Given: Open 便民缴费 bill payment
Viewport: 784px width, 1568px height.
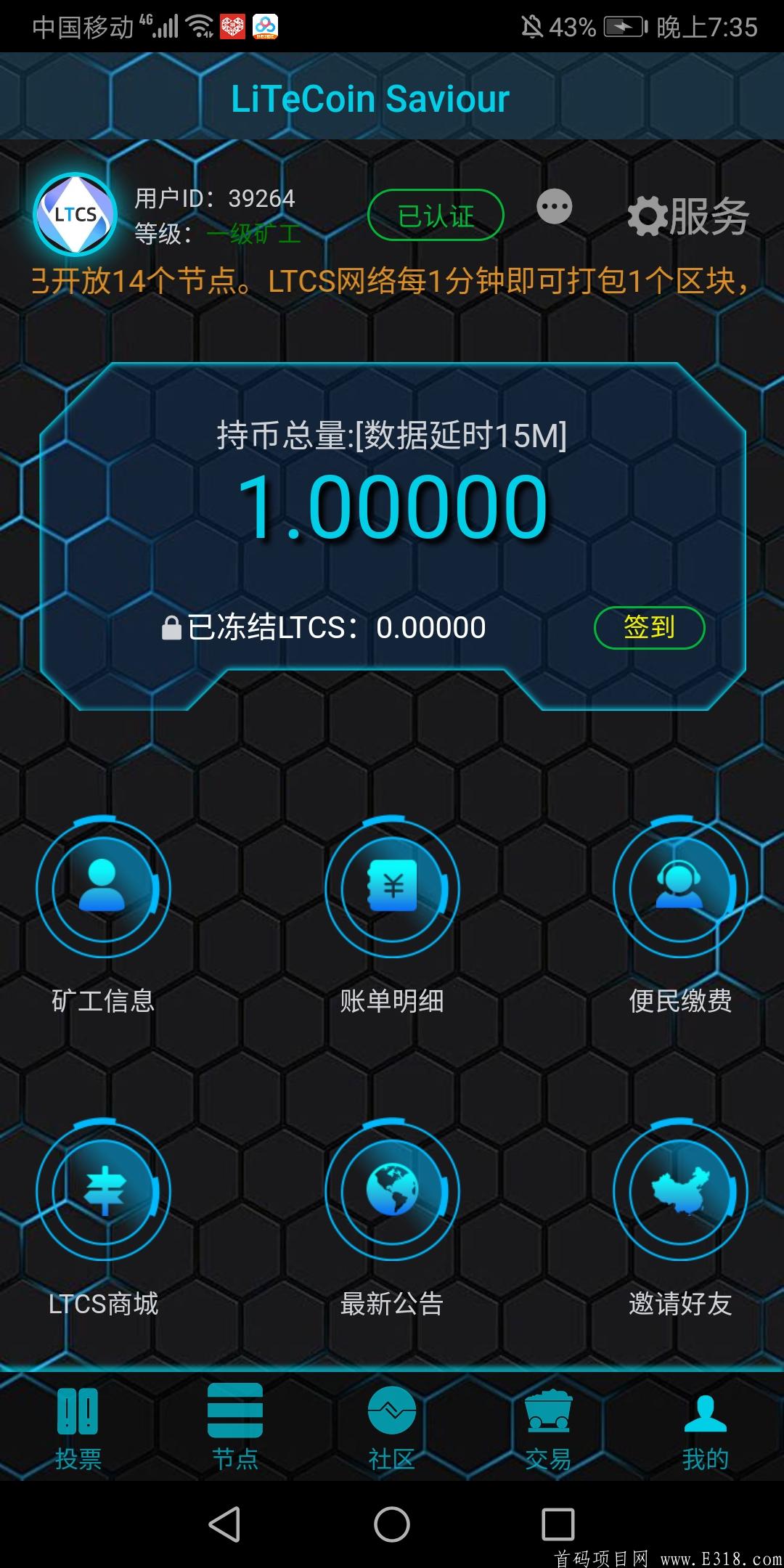Looking at the screenshot, I should point(680,889).
